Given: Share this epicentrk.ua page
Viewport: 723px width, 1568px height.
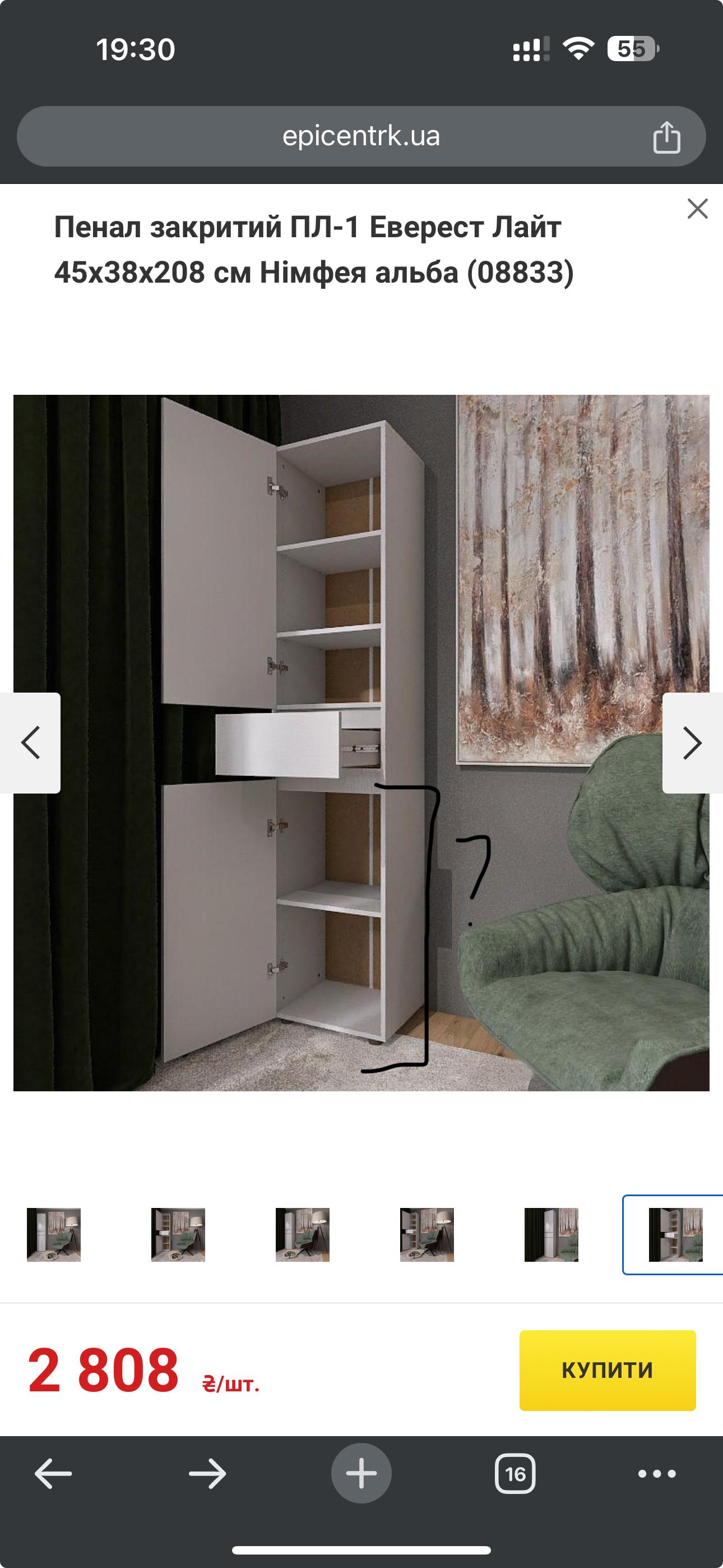Looking at the screenshot, I should pos(666,137).
